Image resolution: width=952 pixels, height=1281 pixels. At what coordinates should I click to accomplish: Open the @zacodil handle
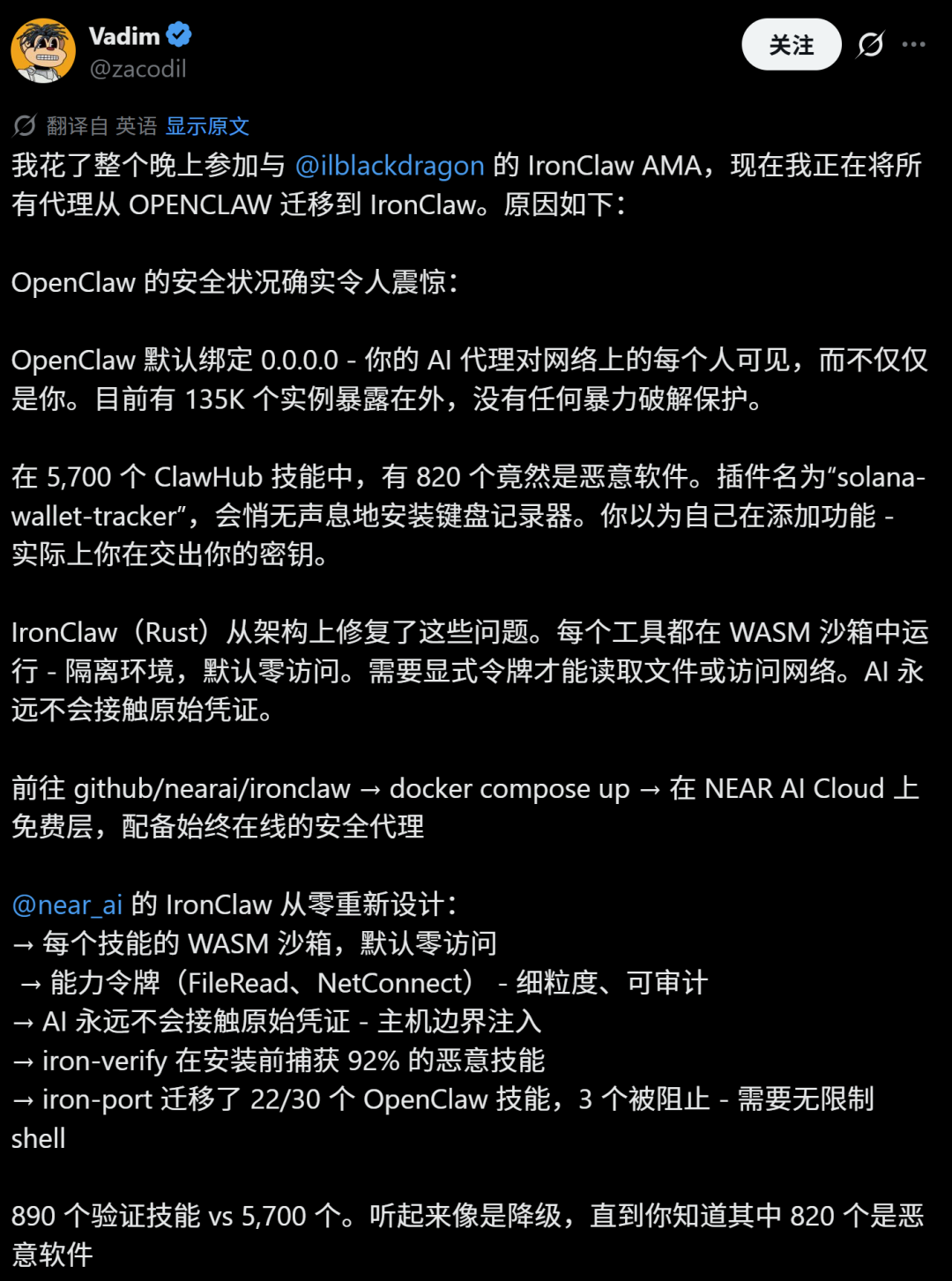pos(138,69)
